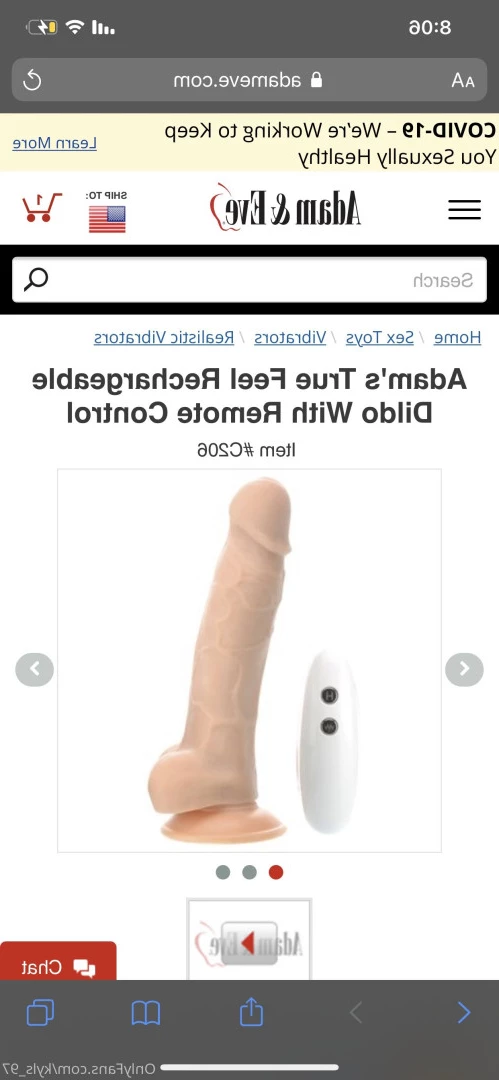Viewport: 499px width, 1080px height.
Task: Open Safari's share sheet
Action: click(252, 1012)
